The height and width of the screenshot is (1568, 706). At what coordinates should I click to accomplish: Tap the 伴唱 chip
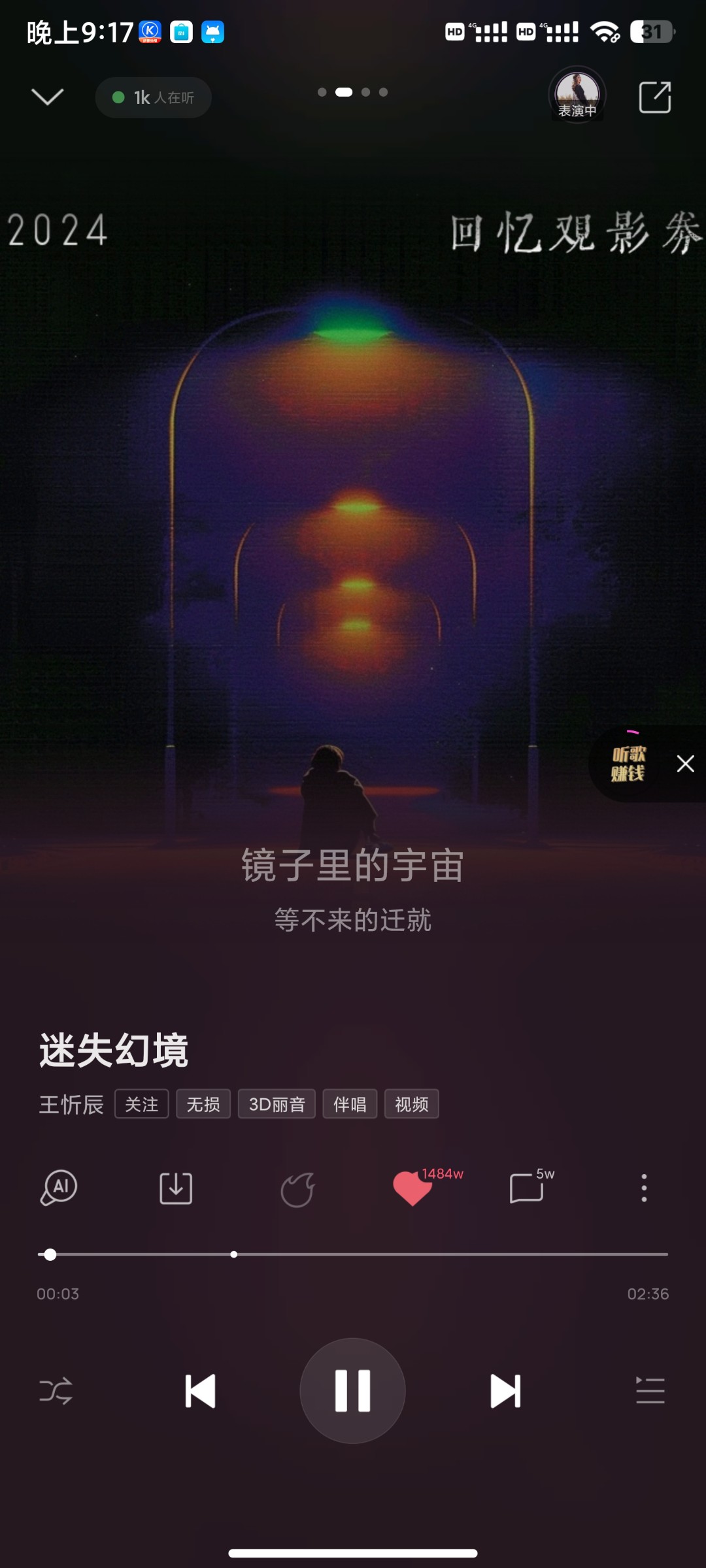click(350, 1104)
